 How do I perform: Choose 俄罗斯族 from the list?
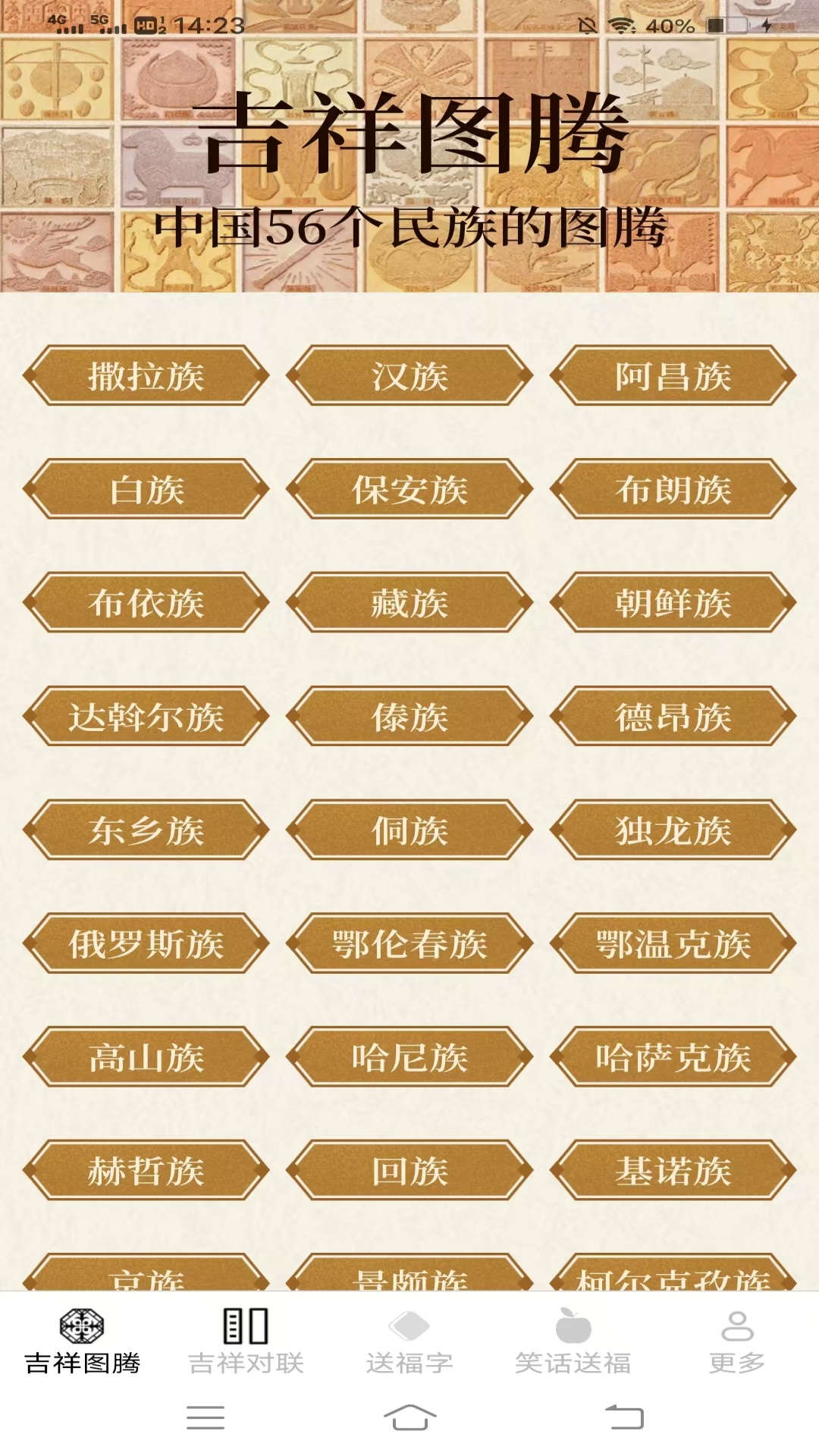pyautogui.click(x=146, y=943)
